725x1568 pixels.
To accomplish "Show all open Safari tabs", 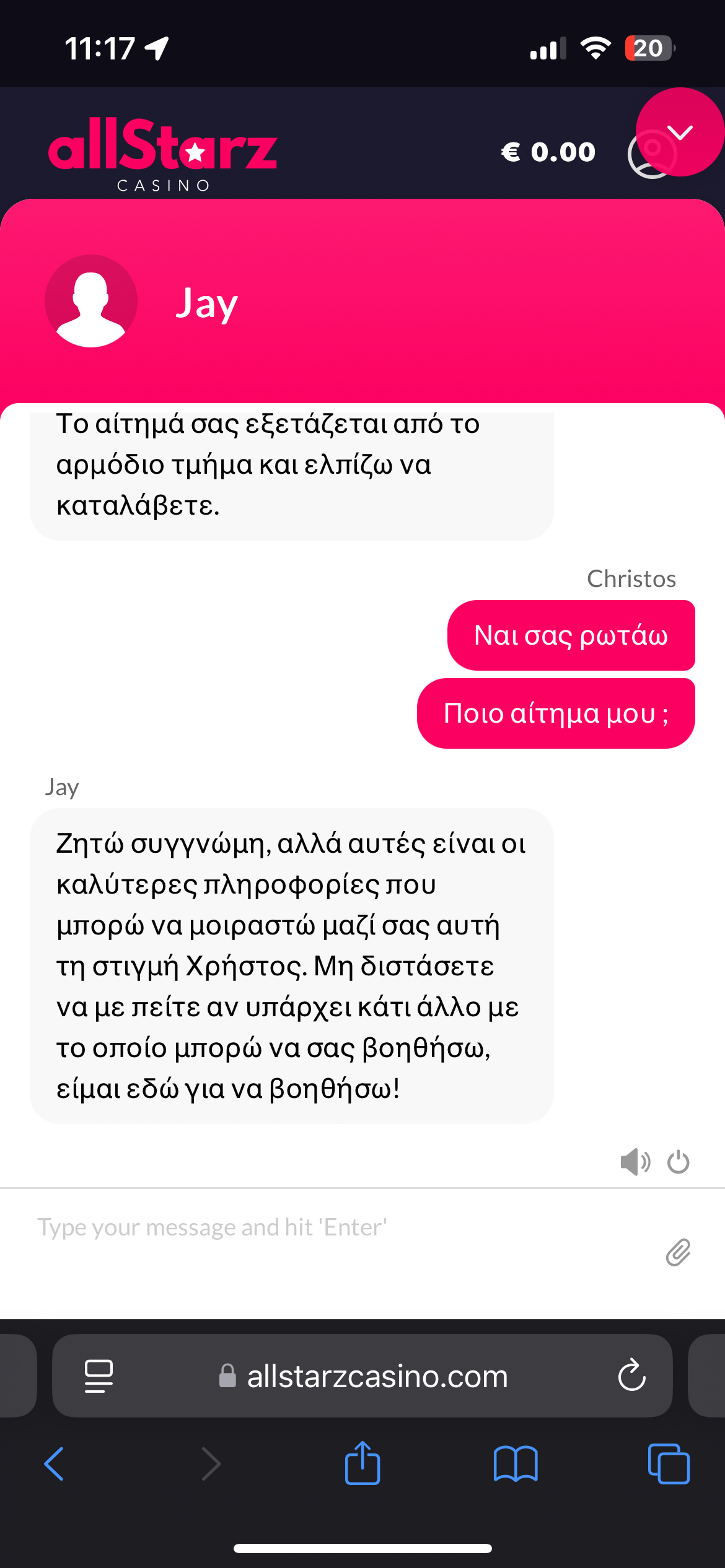I will pos(668,1464).
